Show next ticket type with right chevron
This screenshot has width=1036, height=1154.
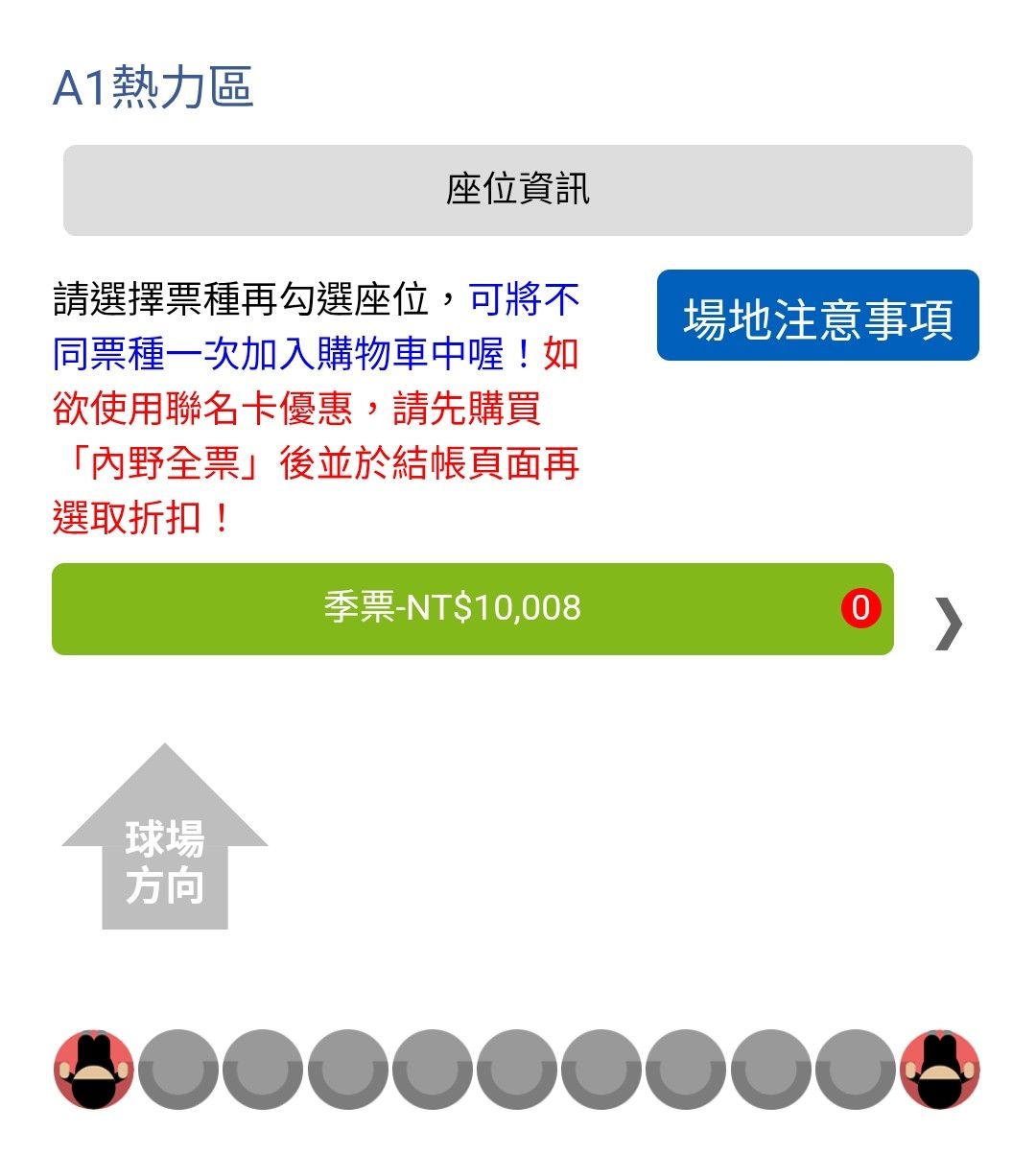tap(948, 624)
